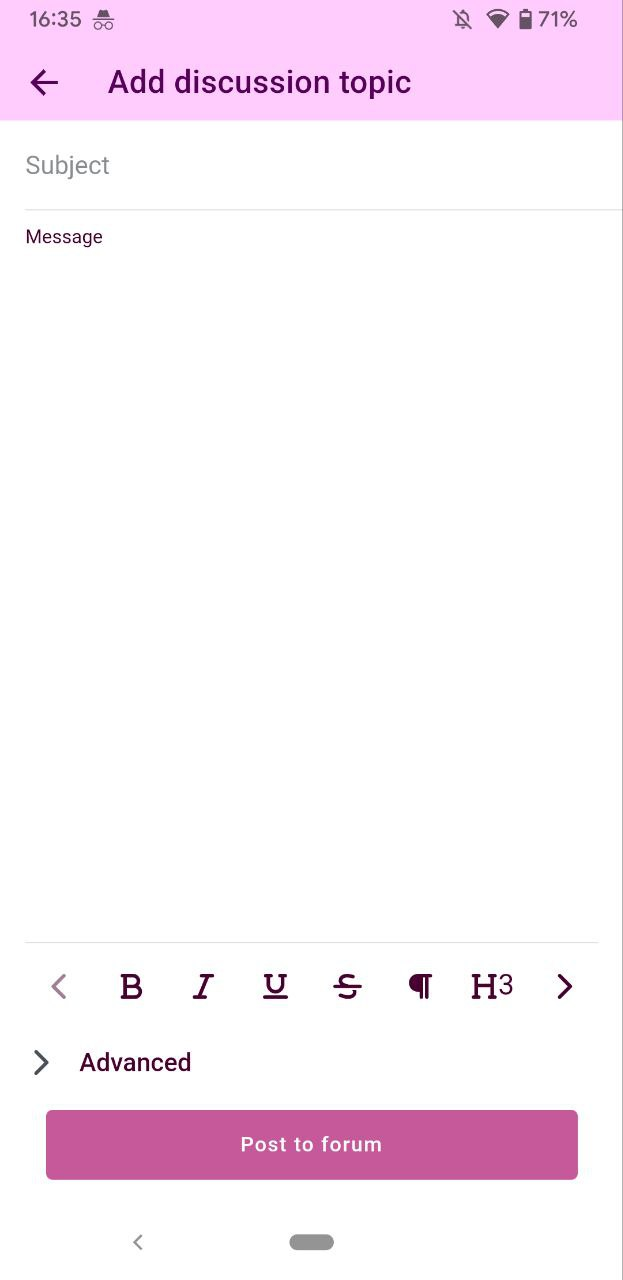
Task: Go back using the top arrow
Action: (44, 82)
